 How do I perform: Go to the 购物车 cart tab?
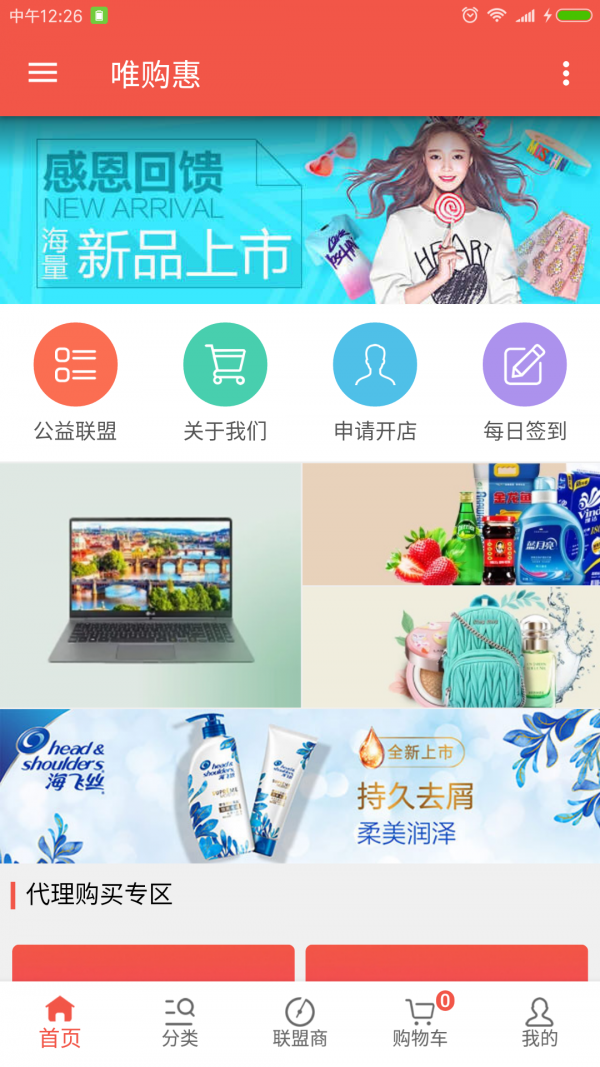[x=420, y=1022]
